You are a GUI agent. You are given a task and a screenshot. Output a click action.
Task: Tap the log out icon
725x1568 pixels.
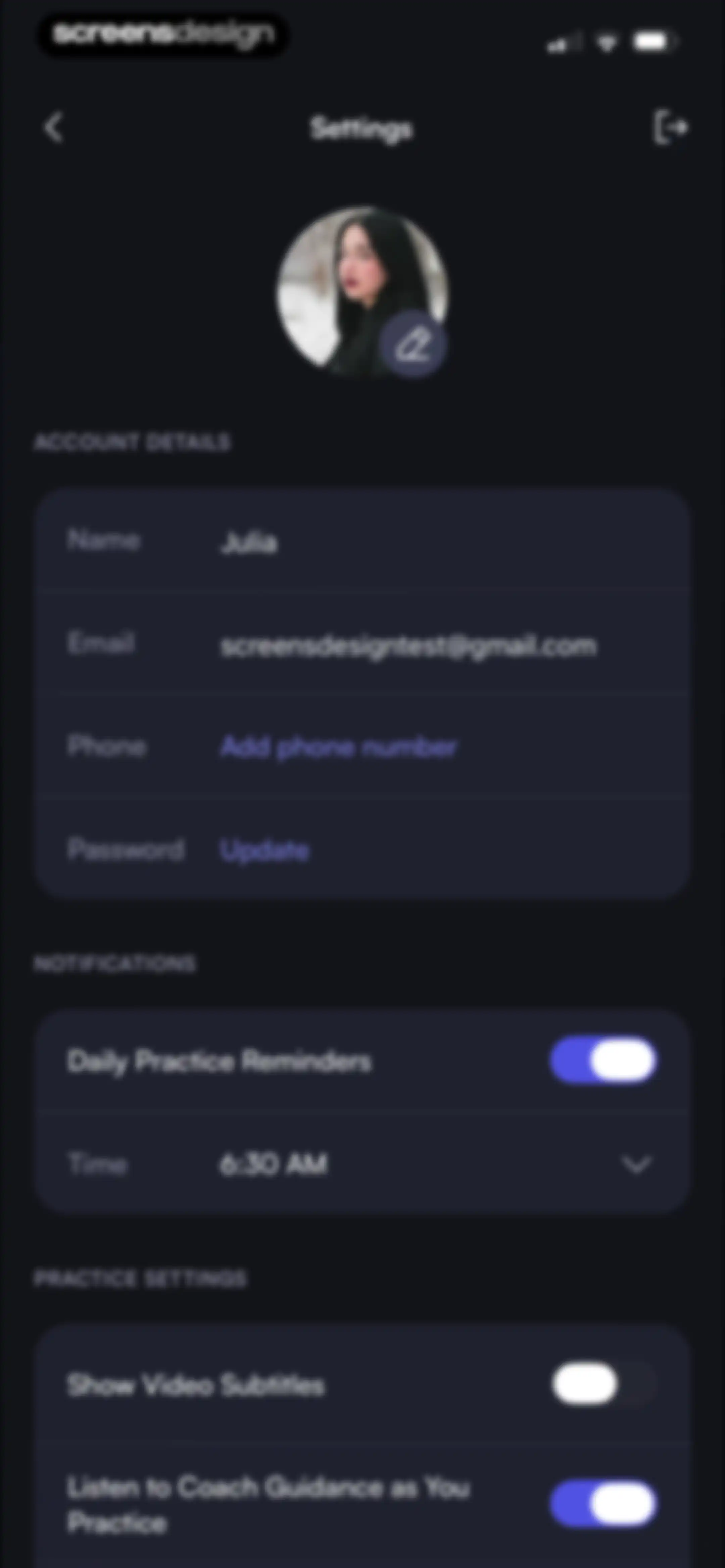click(671, 127)
